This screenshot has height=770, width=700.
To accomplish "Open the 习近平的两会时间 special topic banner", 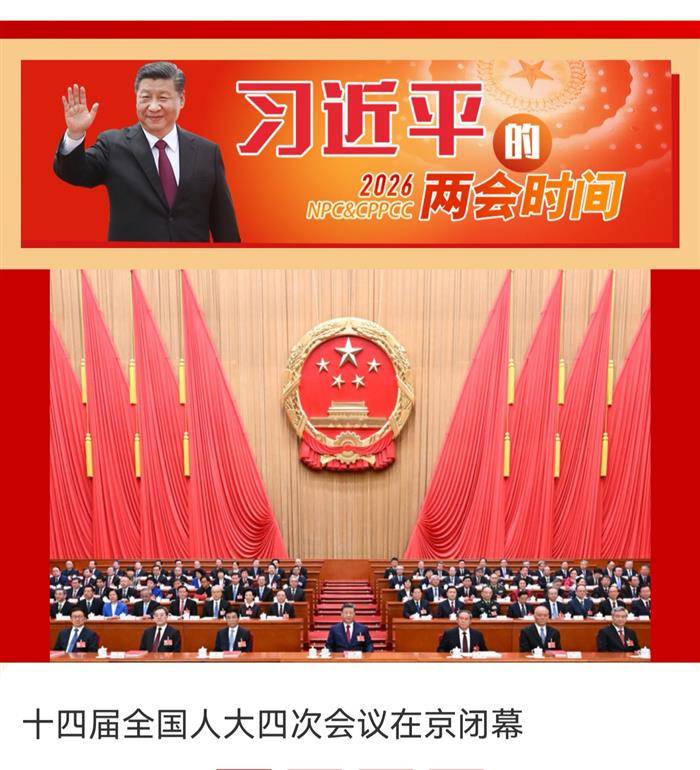I will 348,152.
